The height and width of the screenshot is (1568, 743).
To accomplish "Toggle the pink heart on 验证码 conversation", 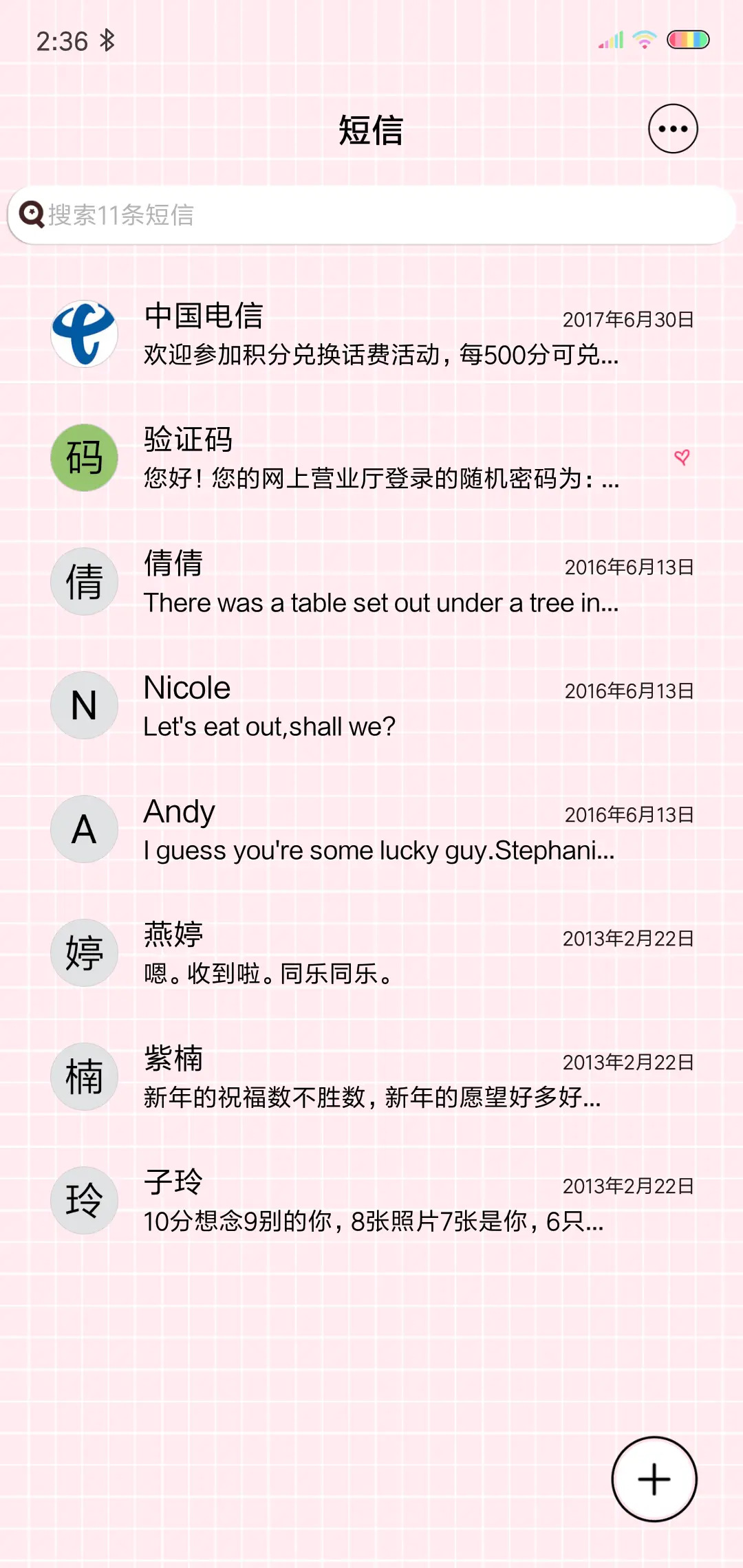I will (x=681, y=457).
